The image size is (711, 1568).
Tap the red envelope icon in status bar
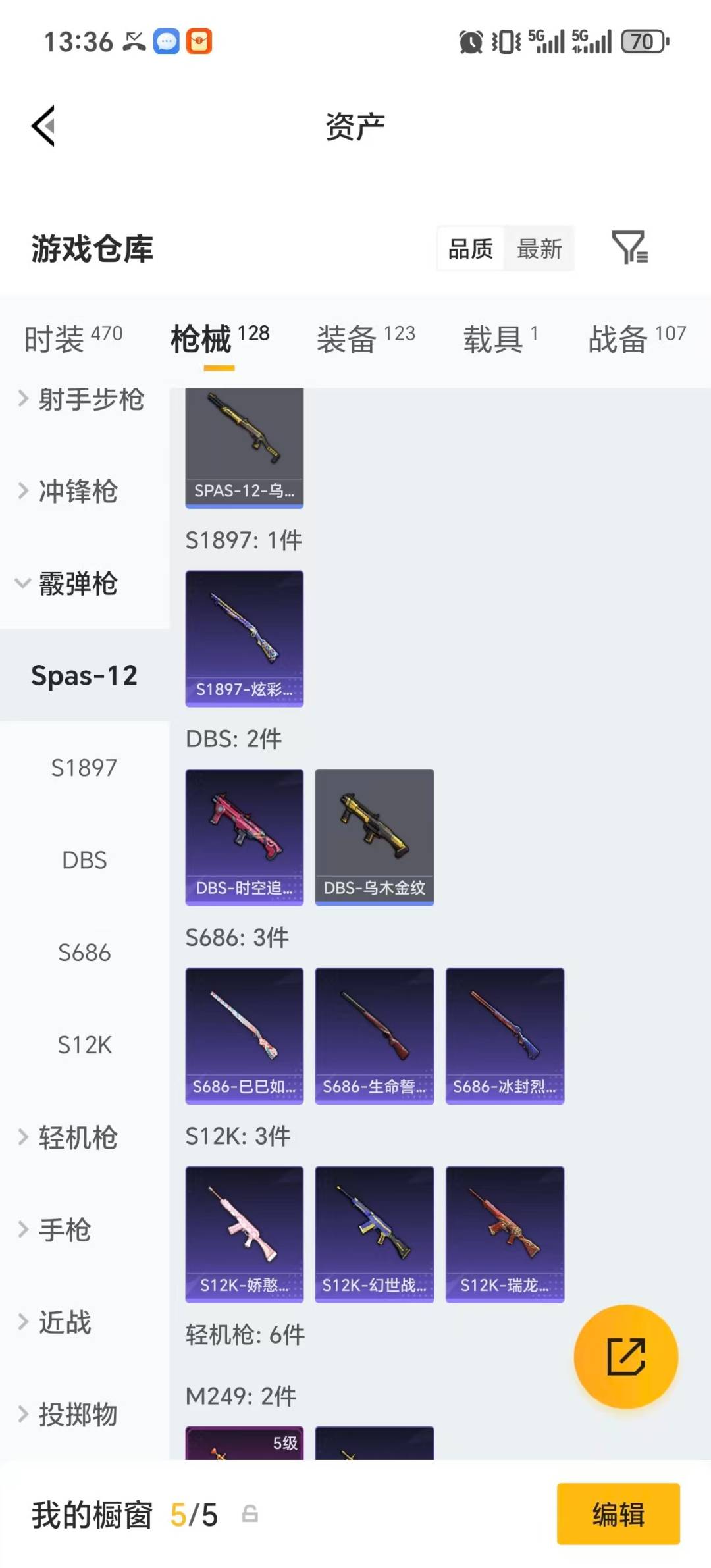coord(201,41)
